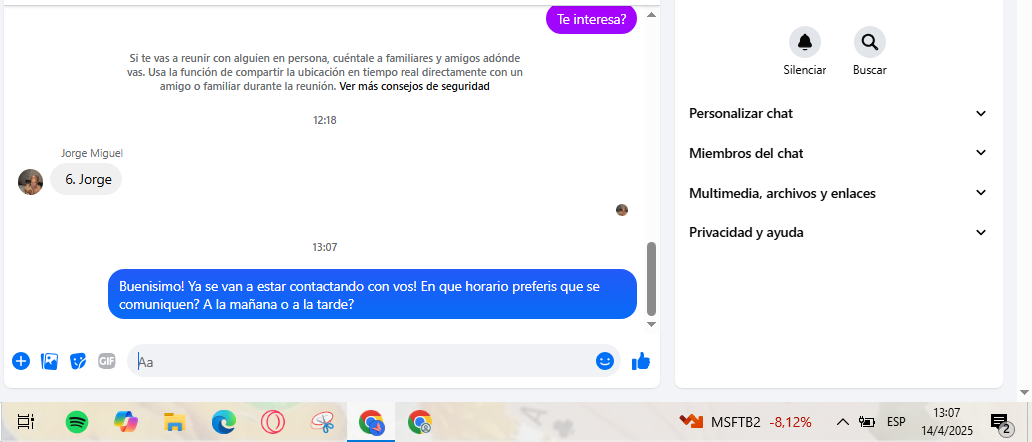Open Ver más consejos de seguridad link
1032x442 pixels.
[x=414, y=87]
